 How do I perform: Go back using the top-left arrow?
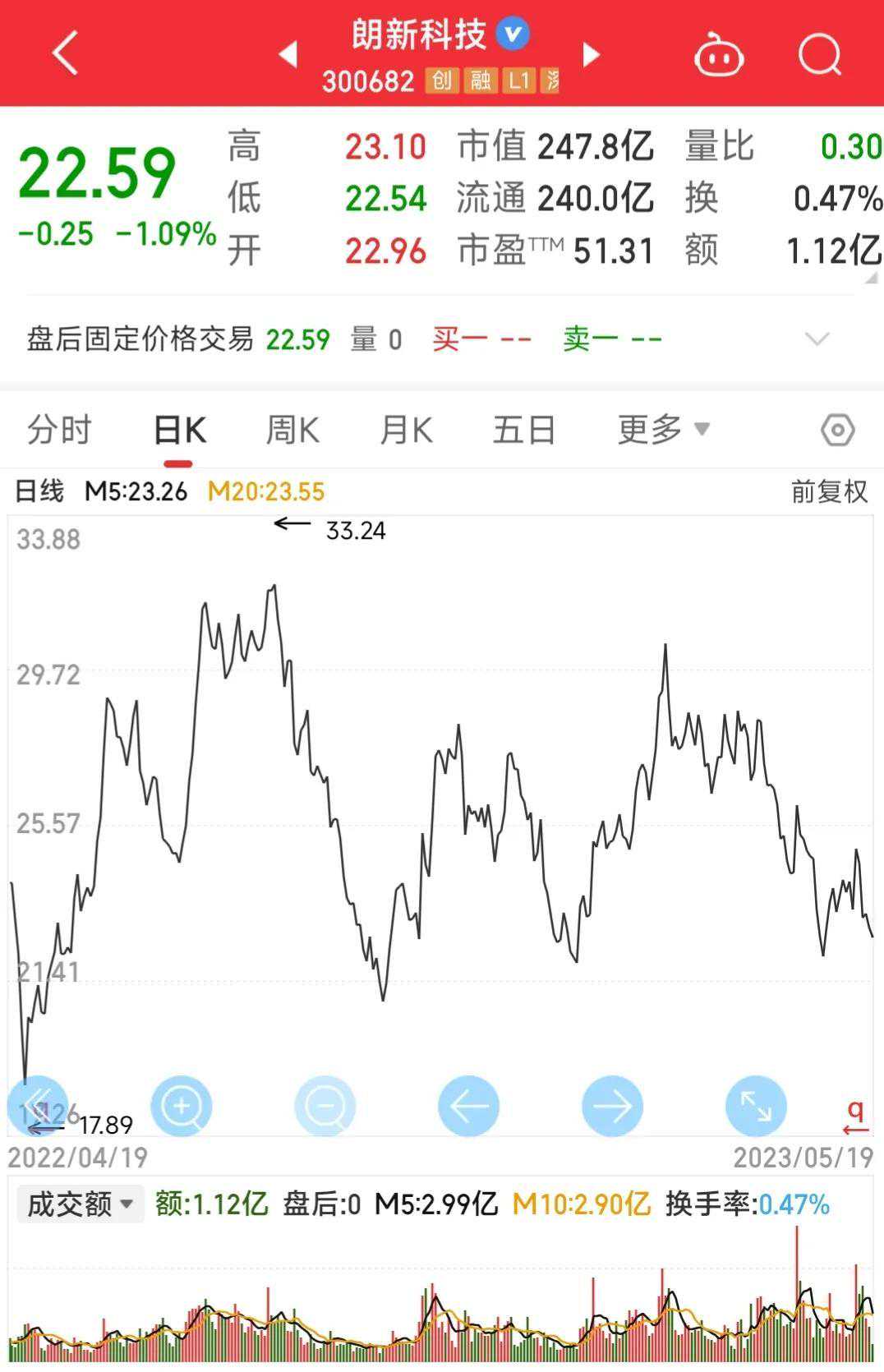click(x=66, y=53)
